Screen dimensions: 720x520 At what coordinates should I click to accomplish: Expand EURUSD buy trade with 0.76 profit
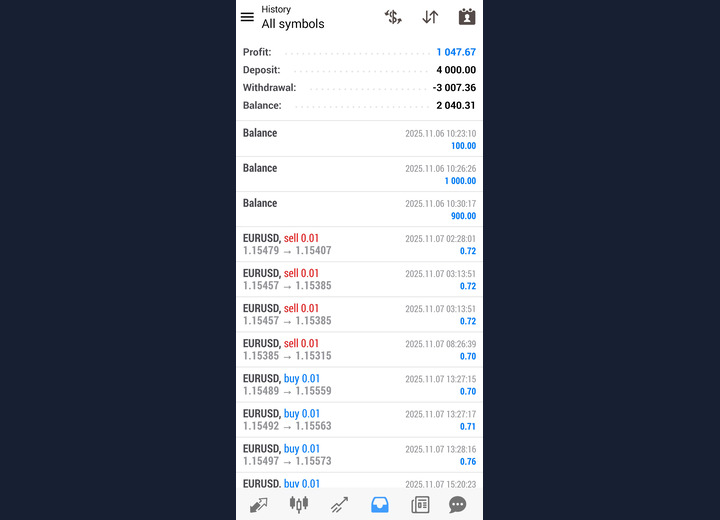tap(359, 454)
